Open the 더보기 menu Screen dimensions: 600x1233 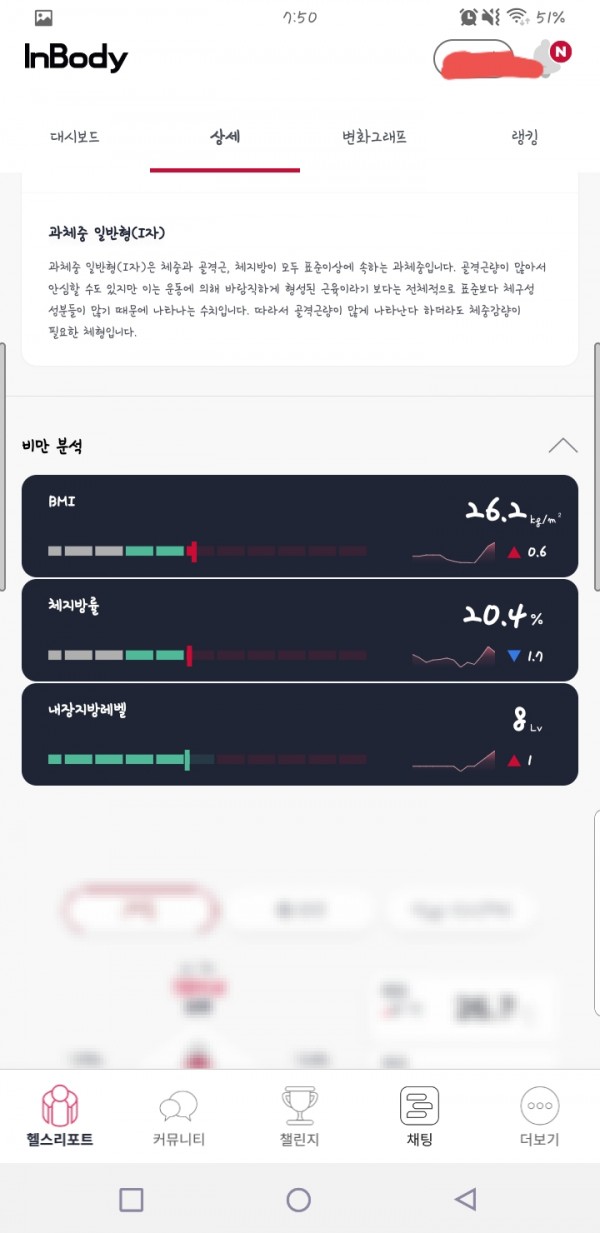pyautogui.click(x=540, y=1116)
